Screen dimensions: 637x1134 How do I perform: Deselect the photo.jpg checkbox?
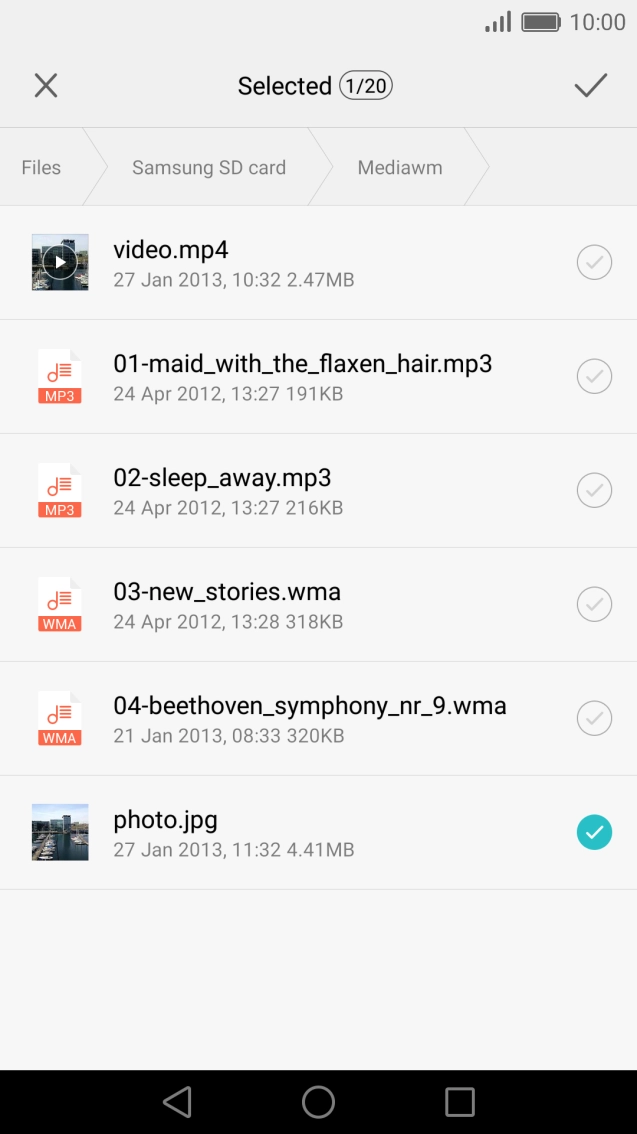[x=594, y=832]
